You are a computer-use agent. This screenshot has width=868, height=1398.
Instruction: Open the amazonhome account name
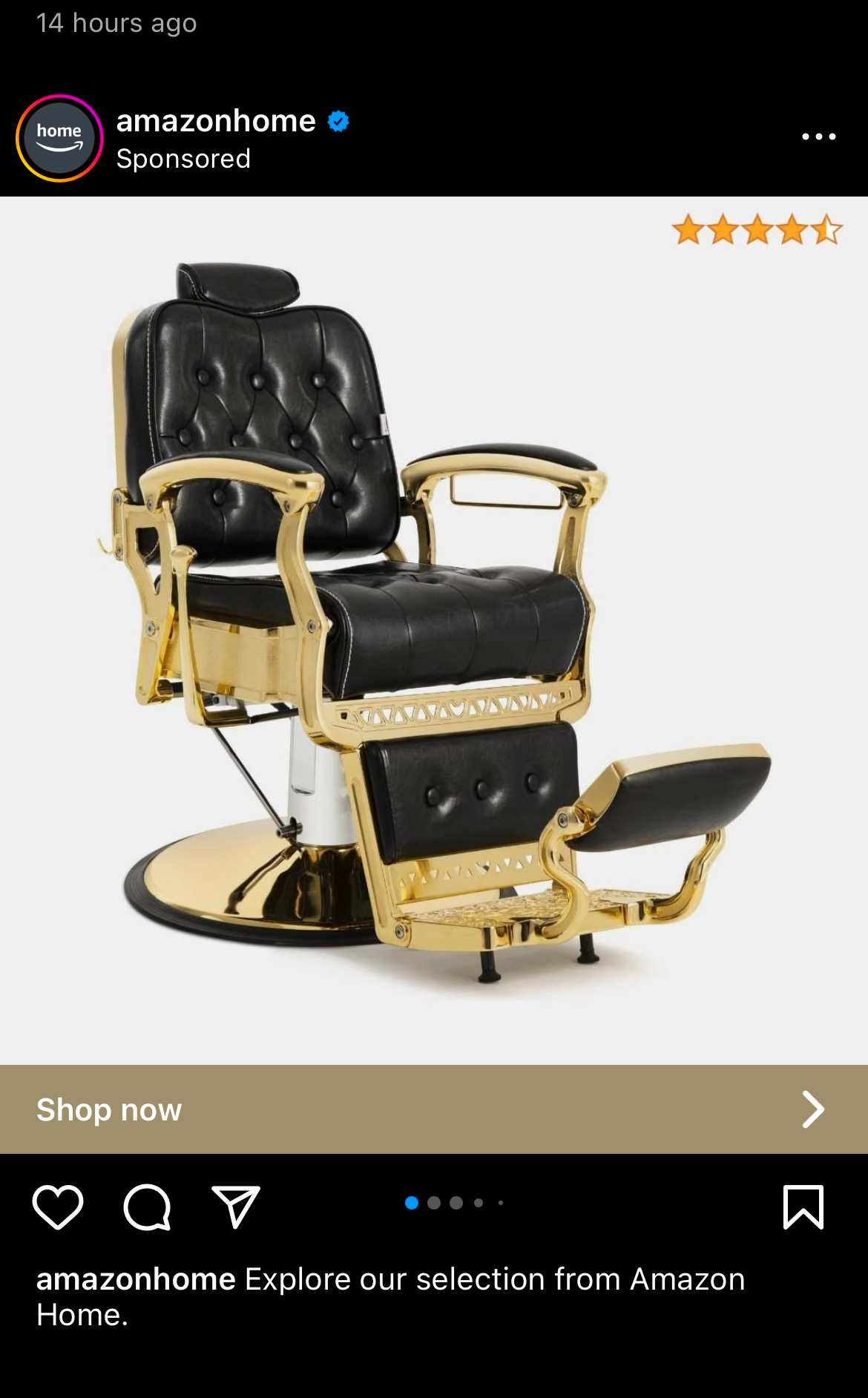pos(216,121)
